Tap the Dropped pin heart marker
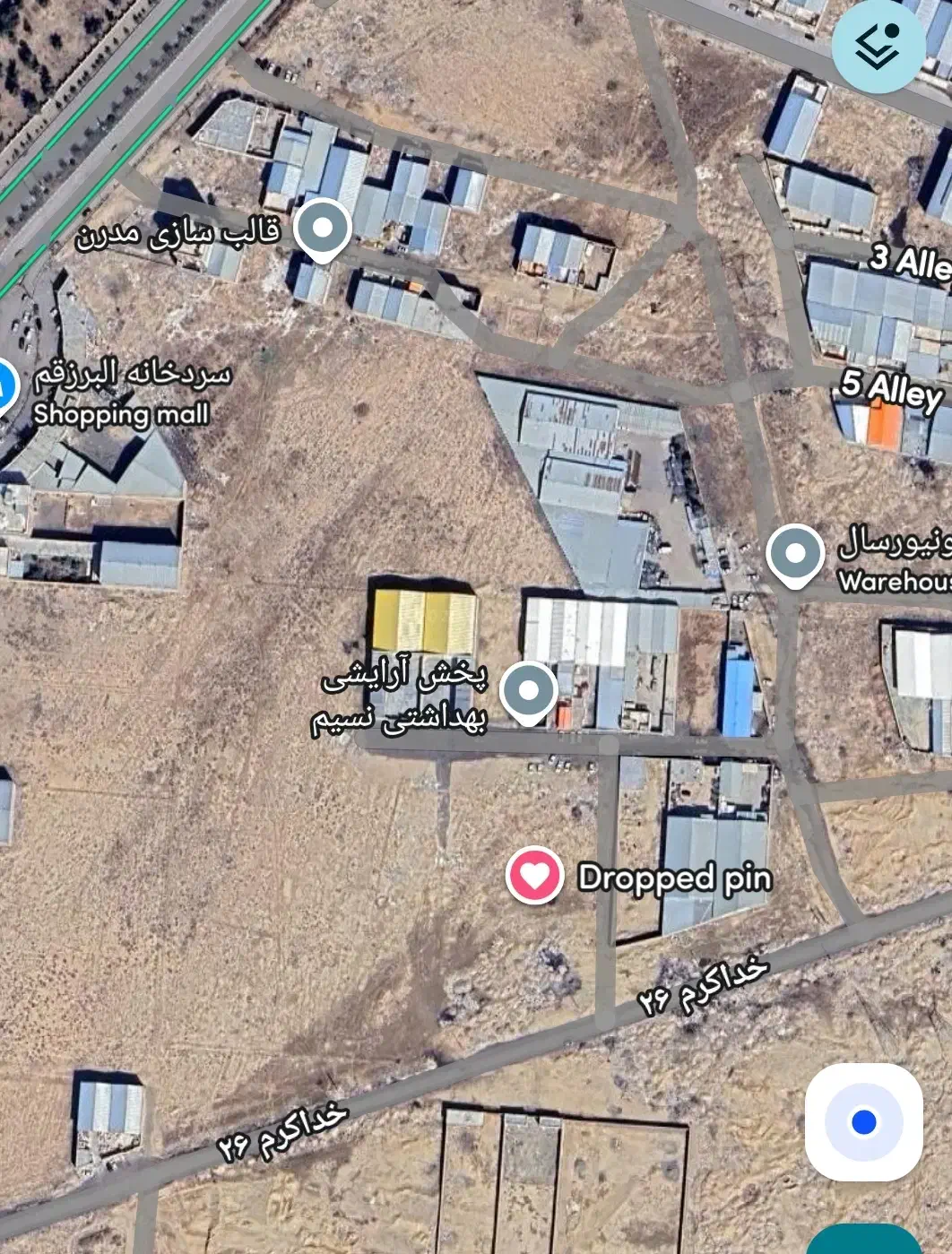This screenshot has height=1254, width=952. (534, 876)
